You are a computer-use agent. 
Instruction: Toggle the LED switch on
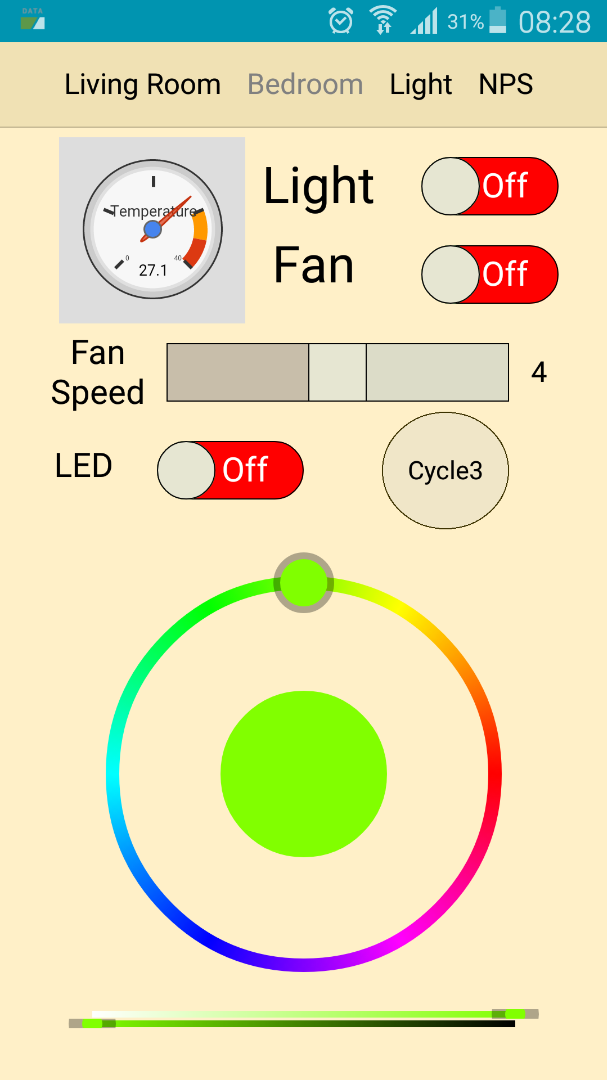[230, 470]
